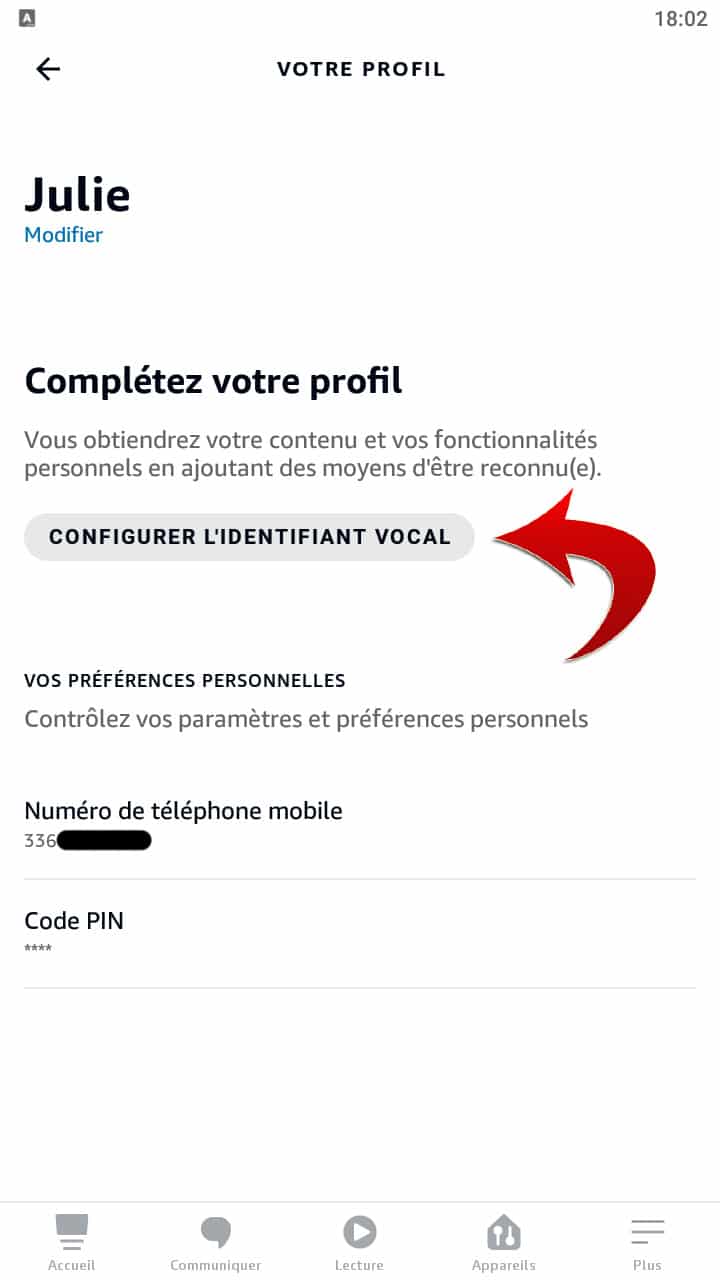This screenshot has height=1280, width=720.
Task: Open the Plus menu tab
Action: [x=647, y=1242]
